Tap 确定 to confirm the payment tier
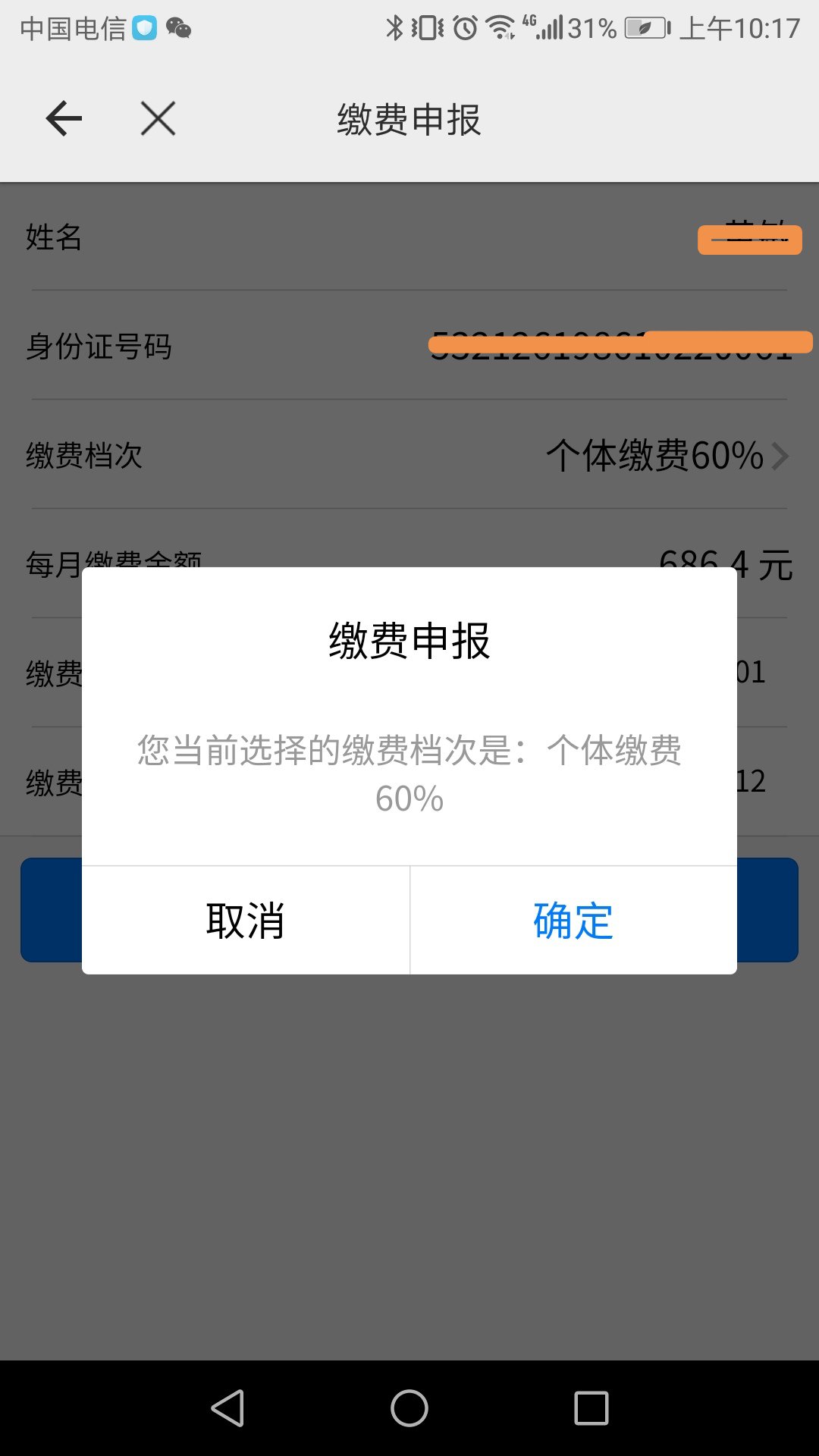The width and height of the screenshot is (819, 1456). pyautogui.click(x=573, y=921)
